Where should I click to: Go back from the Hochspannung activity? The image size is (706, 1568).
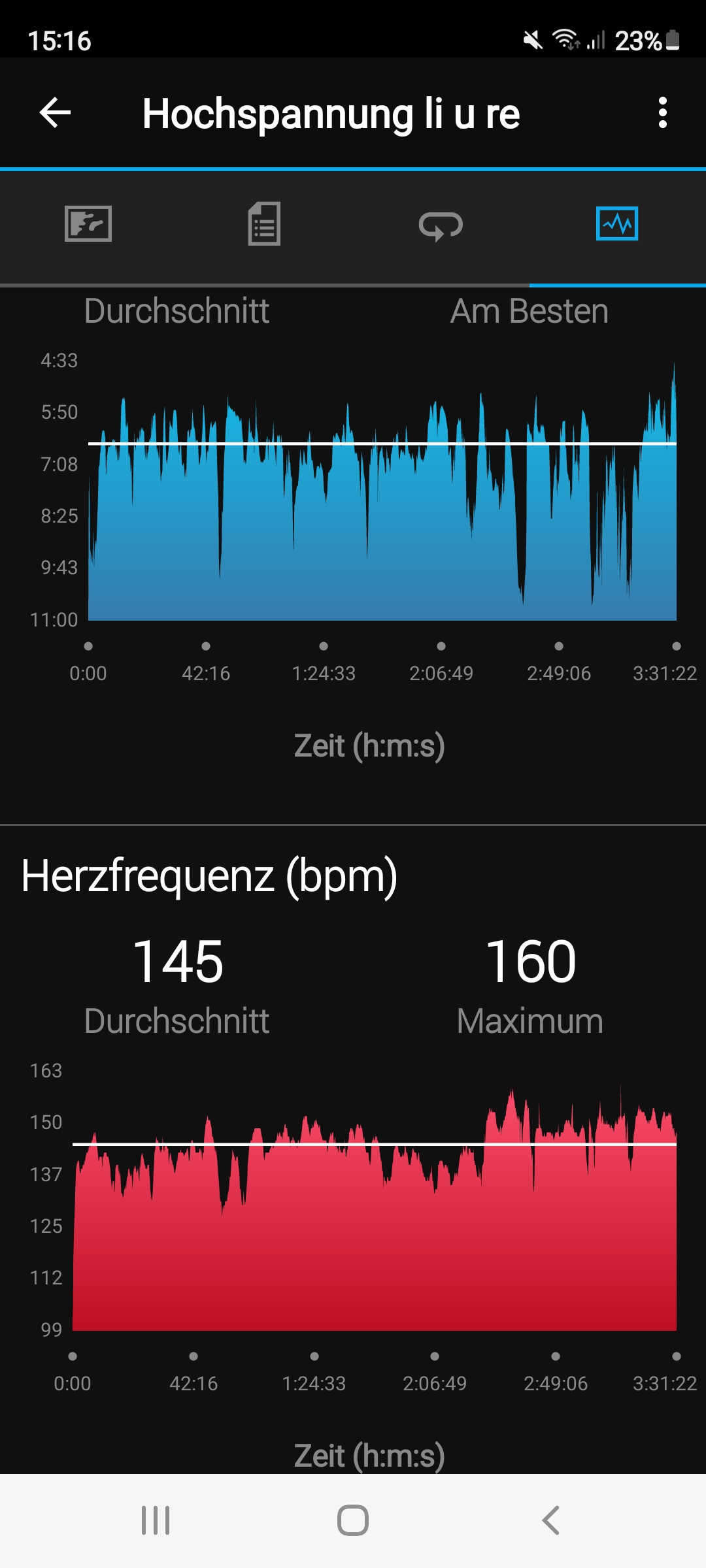coord(55,113)
